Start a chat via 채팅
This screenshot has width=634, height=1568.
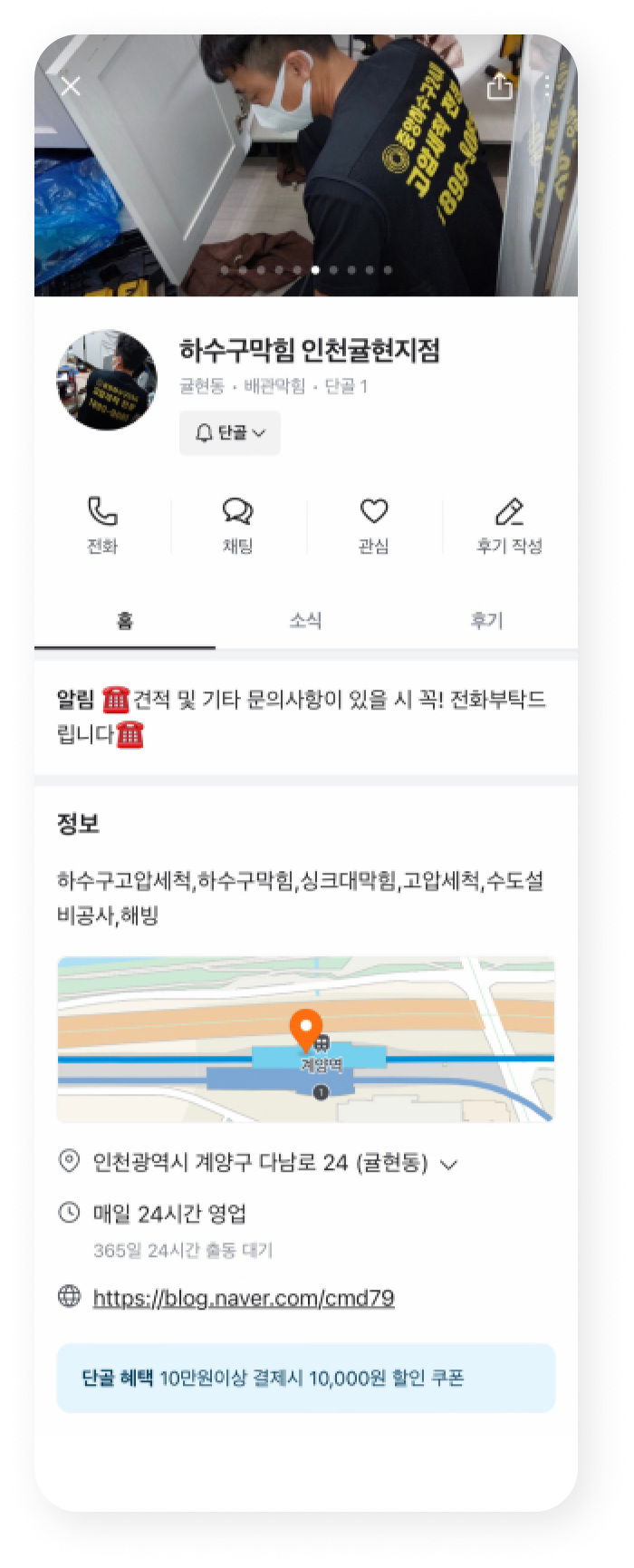(237, 525)
